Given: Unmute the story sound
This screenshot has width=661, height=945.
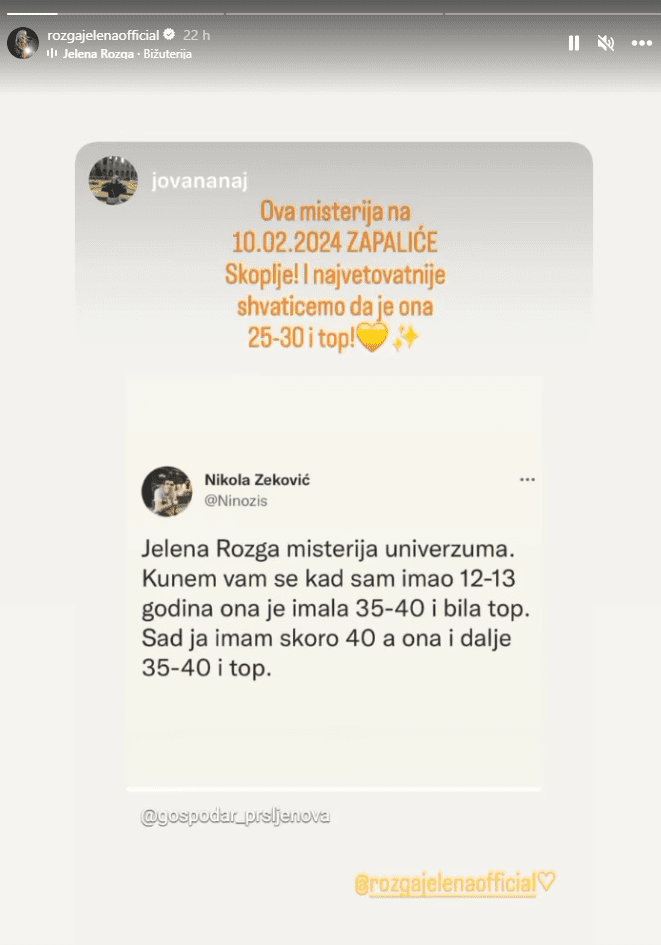Looking at the screenshot, I should [605, 43].
